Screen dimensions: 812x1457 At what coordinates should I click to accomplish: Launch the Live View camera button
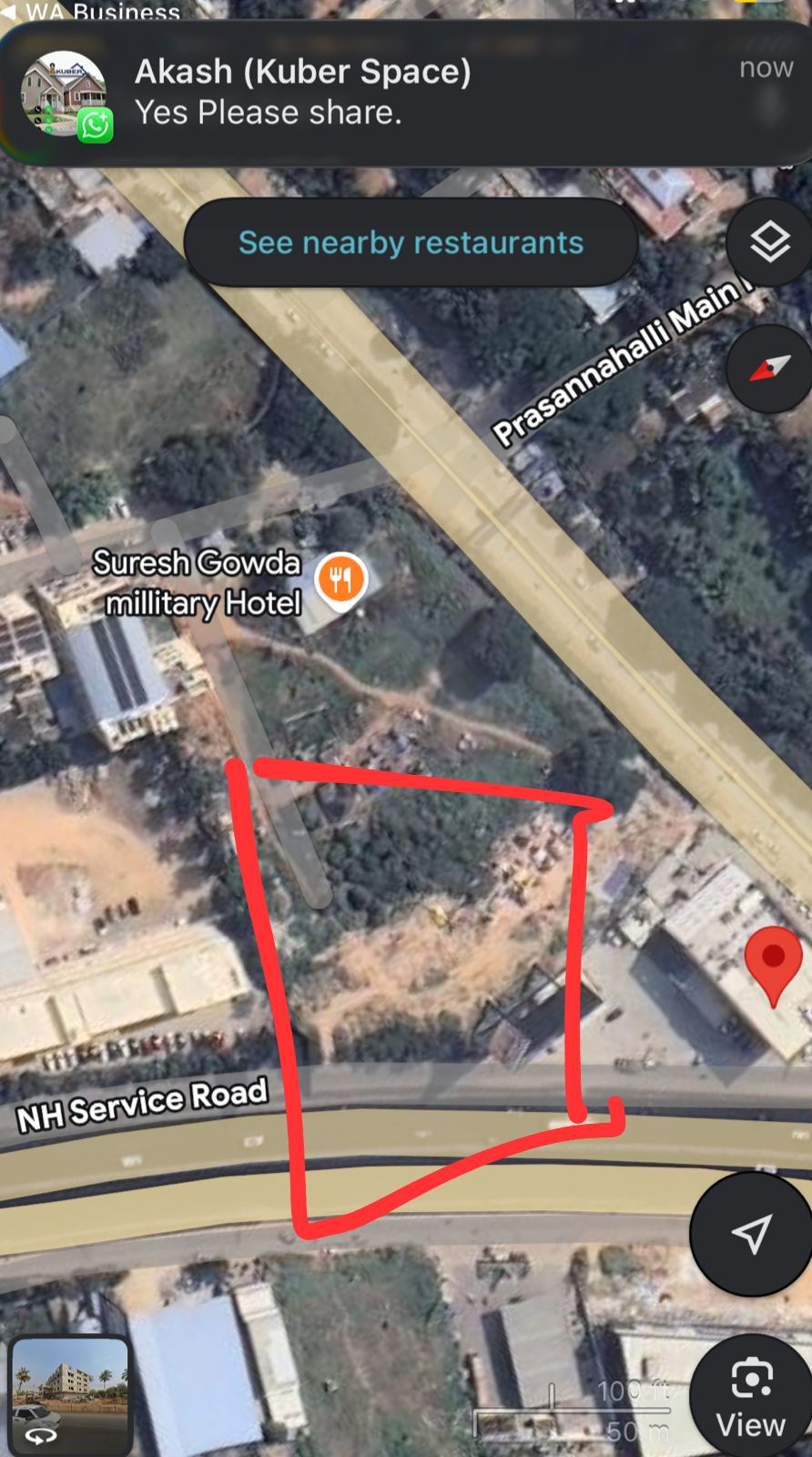pos(750,1396)
